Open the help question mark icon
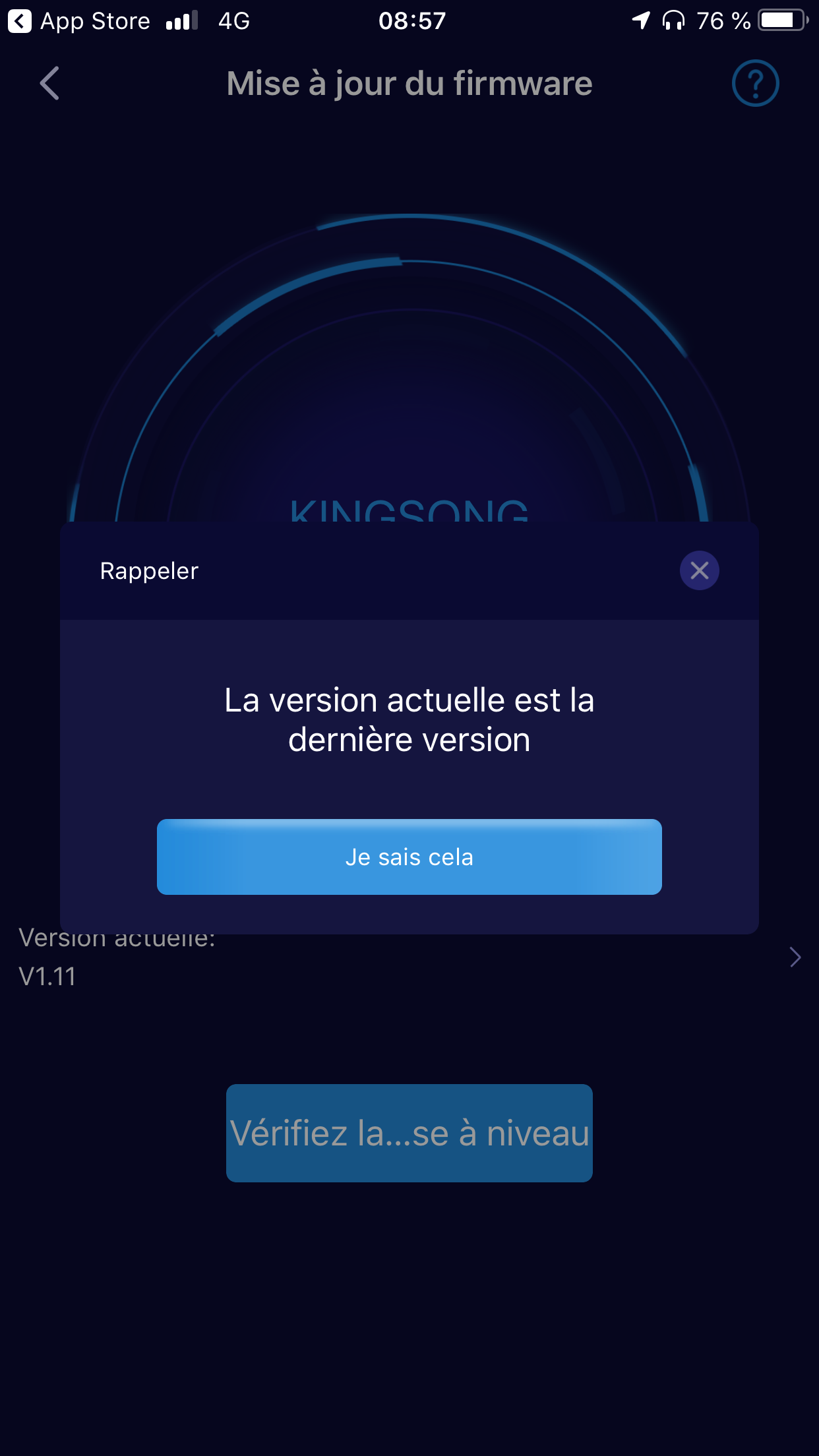 point(755,83)
